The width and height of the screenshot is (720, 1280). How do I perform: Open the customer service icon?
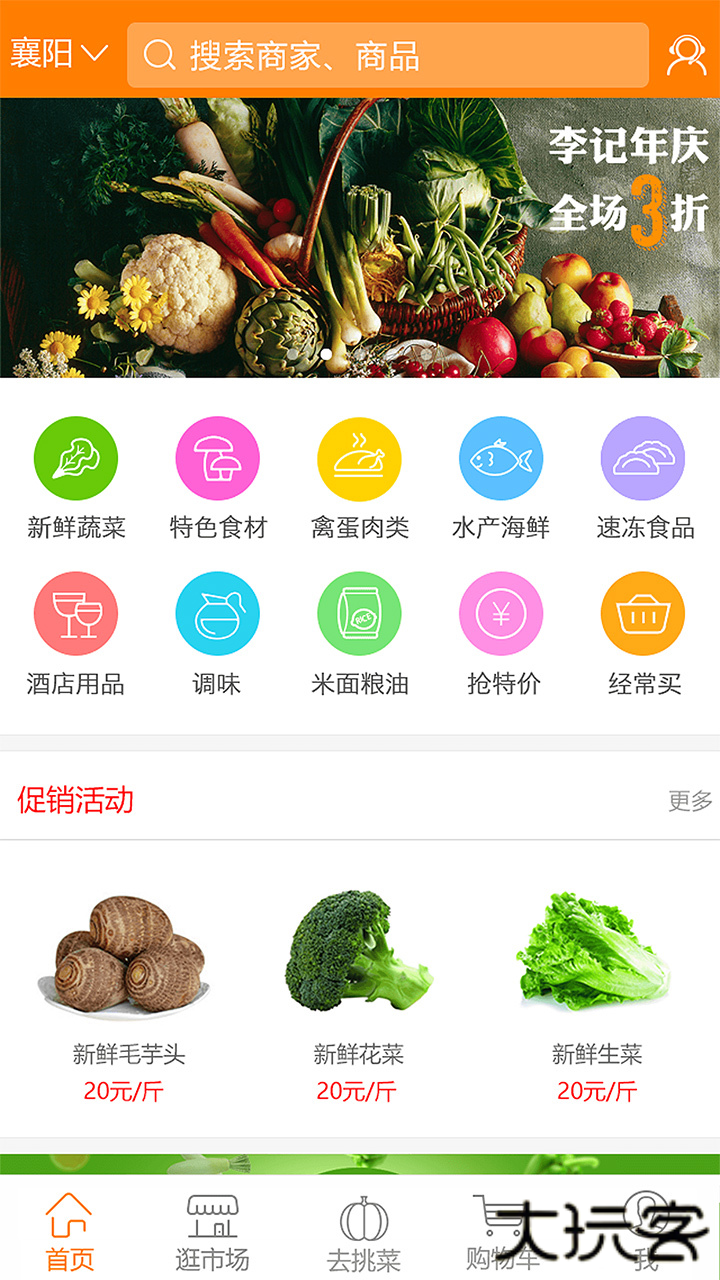coord(685,55)
